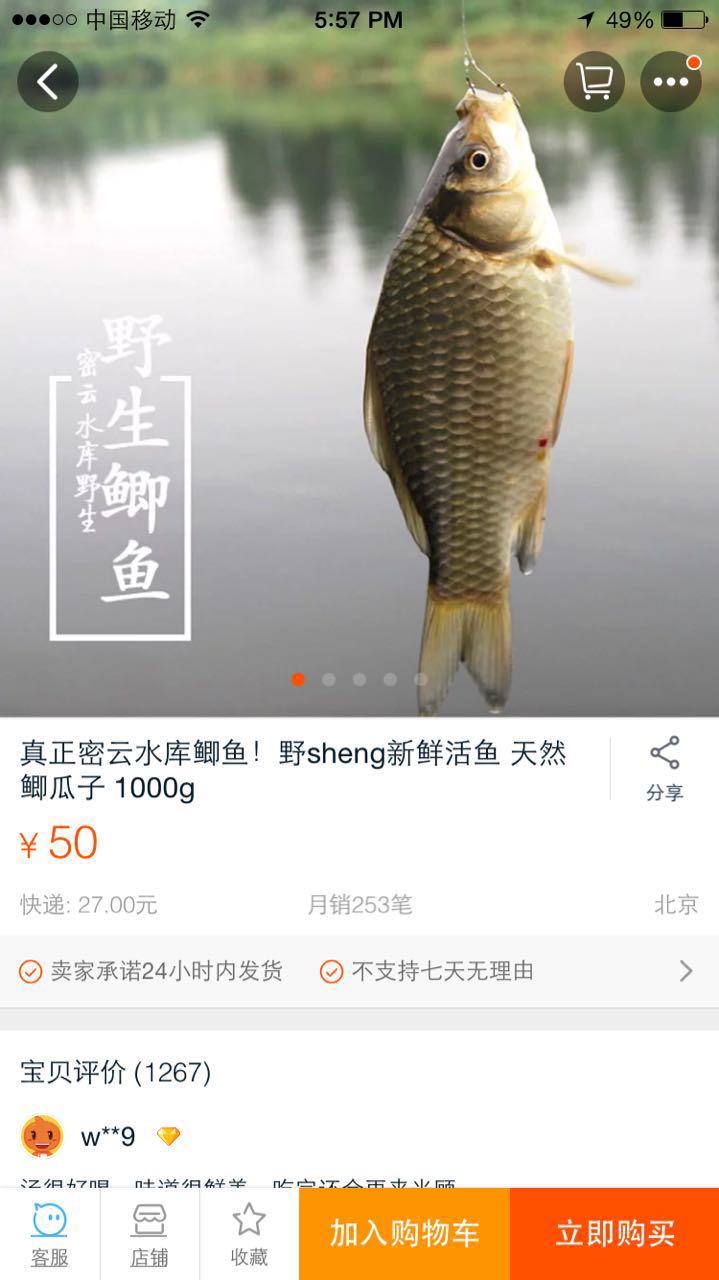This screenshot has height=1280, width=719.
Task: Share this product via 分享
Action: (664, 769)
